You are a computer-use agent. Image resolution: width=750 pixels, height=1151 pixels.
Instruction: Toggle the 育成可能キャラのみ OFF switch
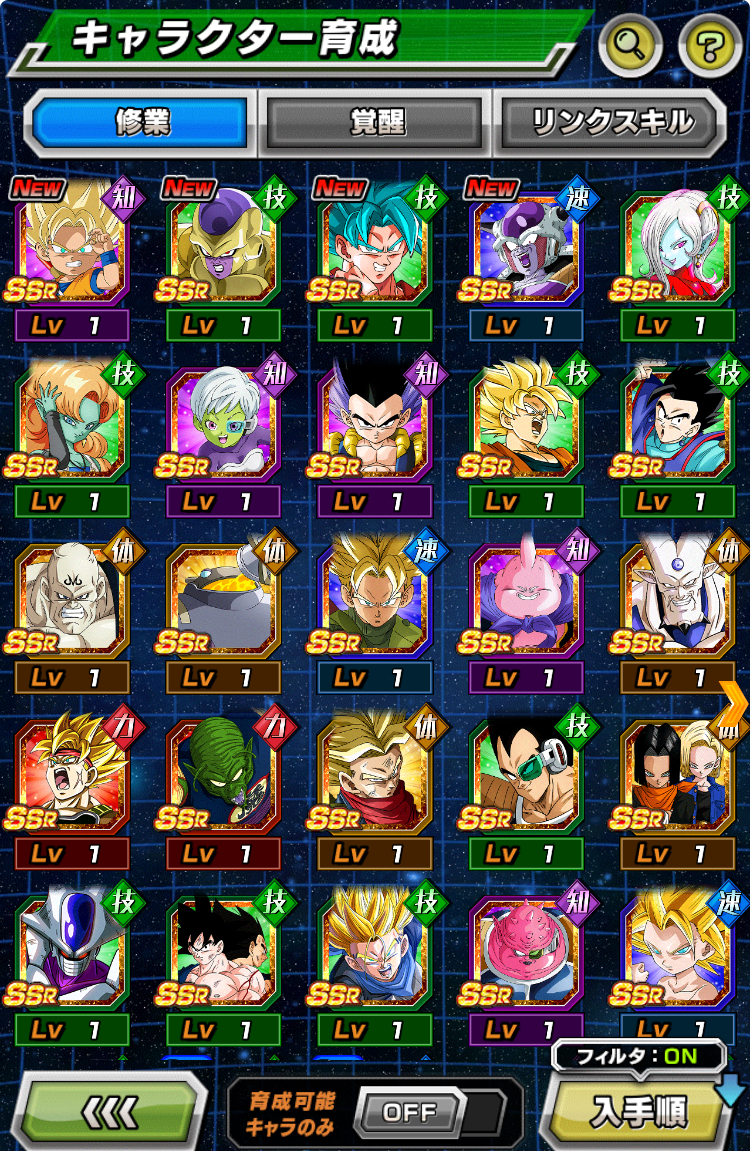410,1112
